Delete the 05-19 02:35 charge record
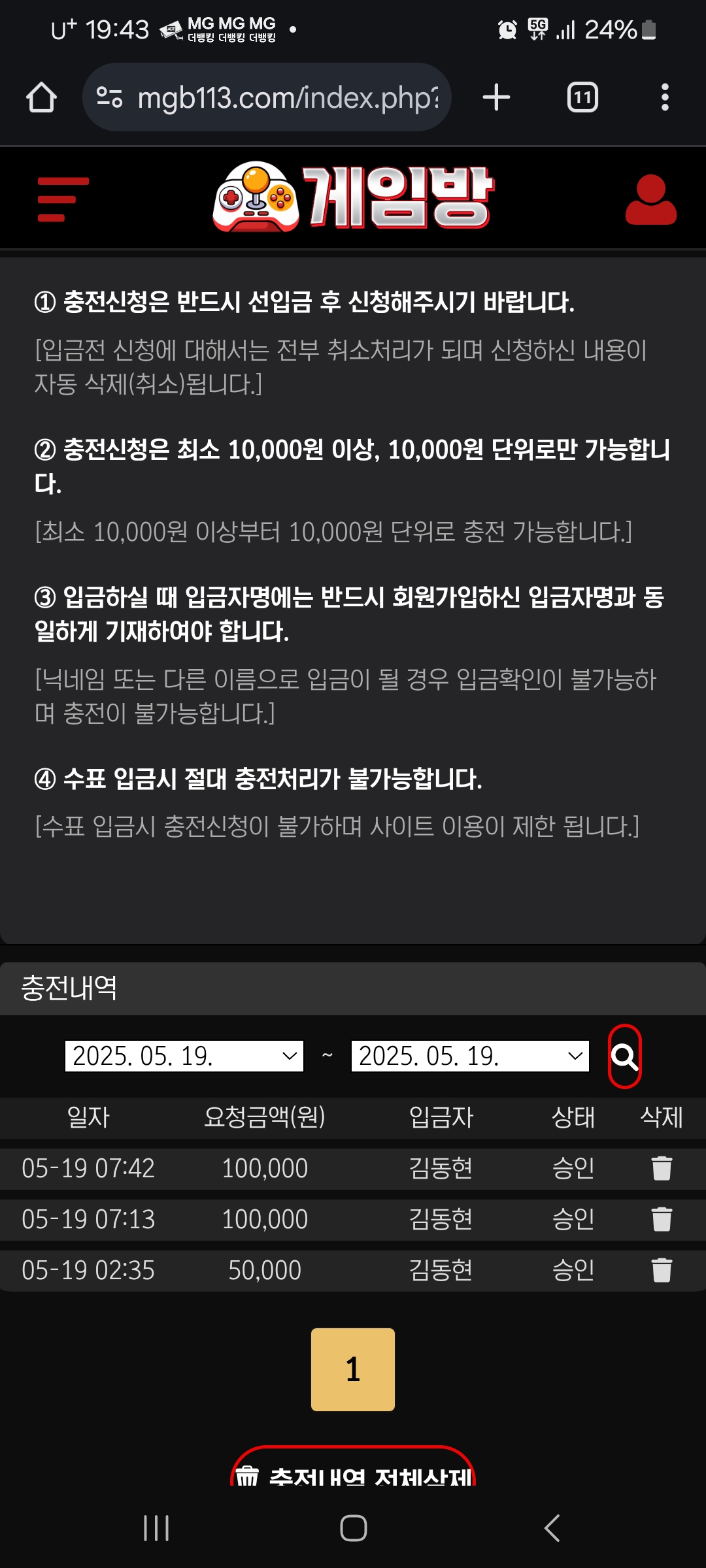The width and height of the screenshot is (706, 1568). pos(662,1270)
